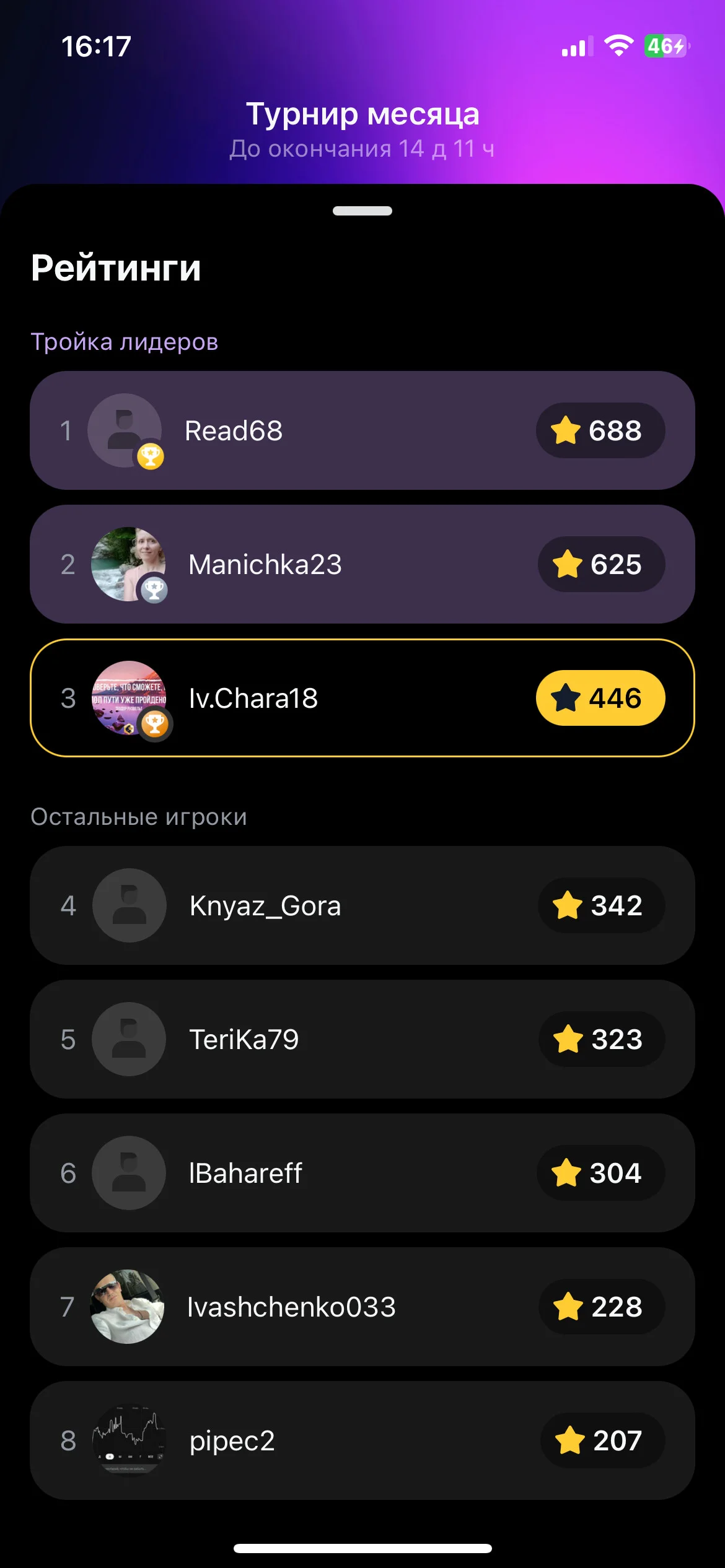Tap the sheet's drag handle
This screenshot has height=1568, width=725.
[x=362, y=211]
